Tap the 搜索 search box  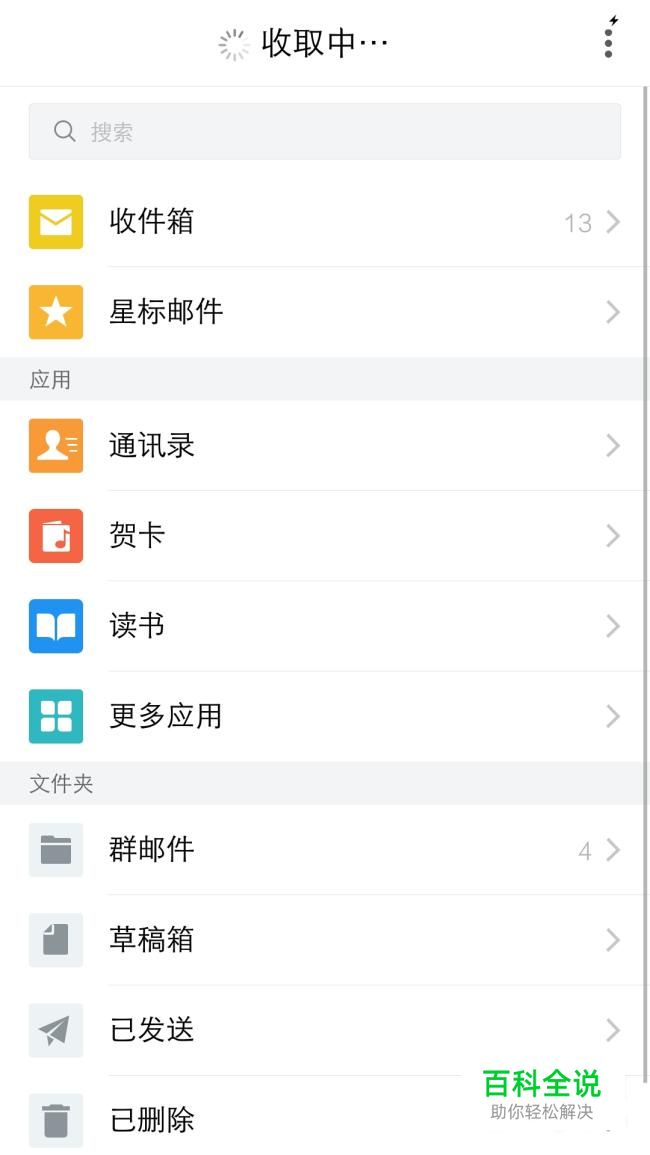point(324,131)
